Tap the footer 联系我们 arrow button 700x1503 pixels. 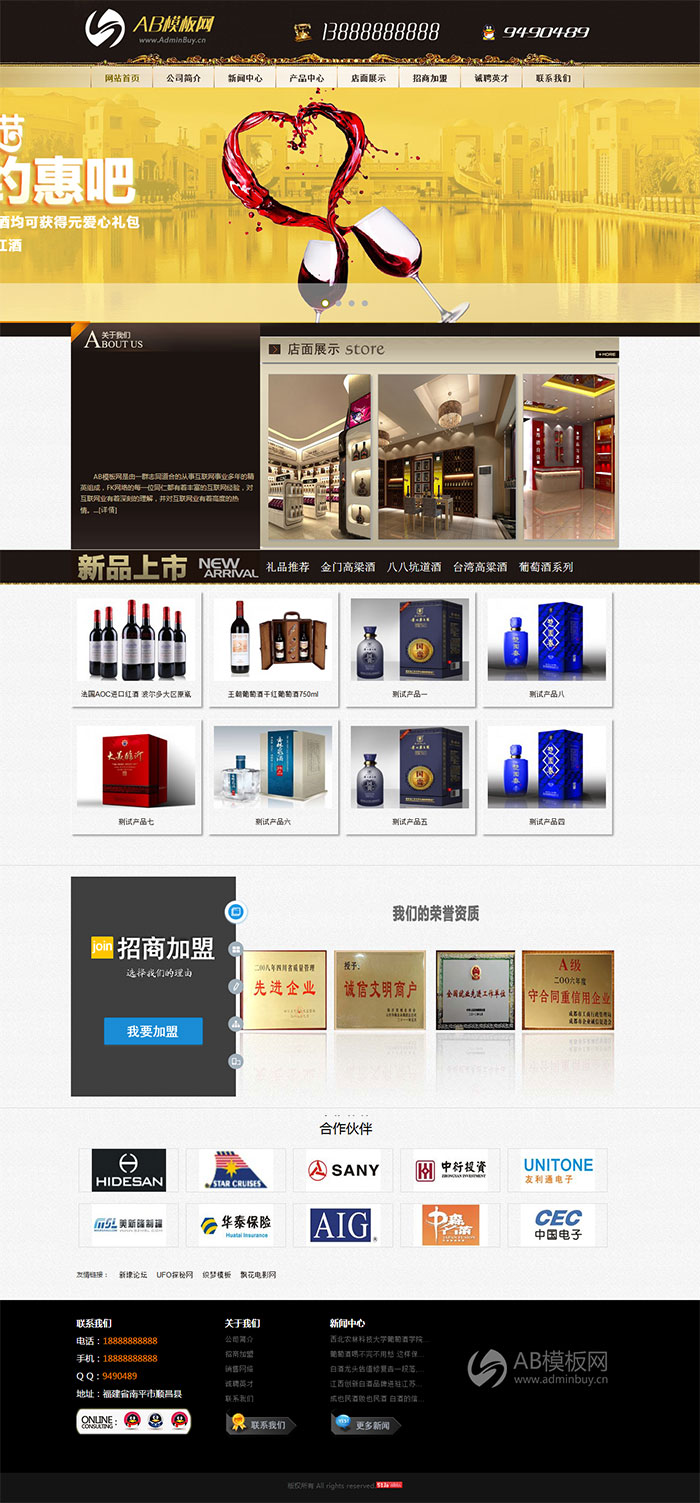262,1425
